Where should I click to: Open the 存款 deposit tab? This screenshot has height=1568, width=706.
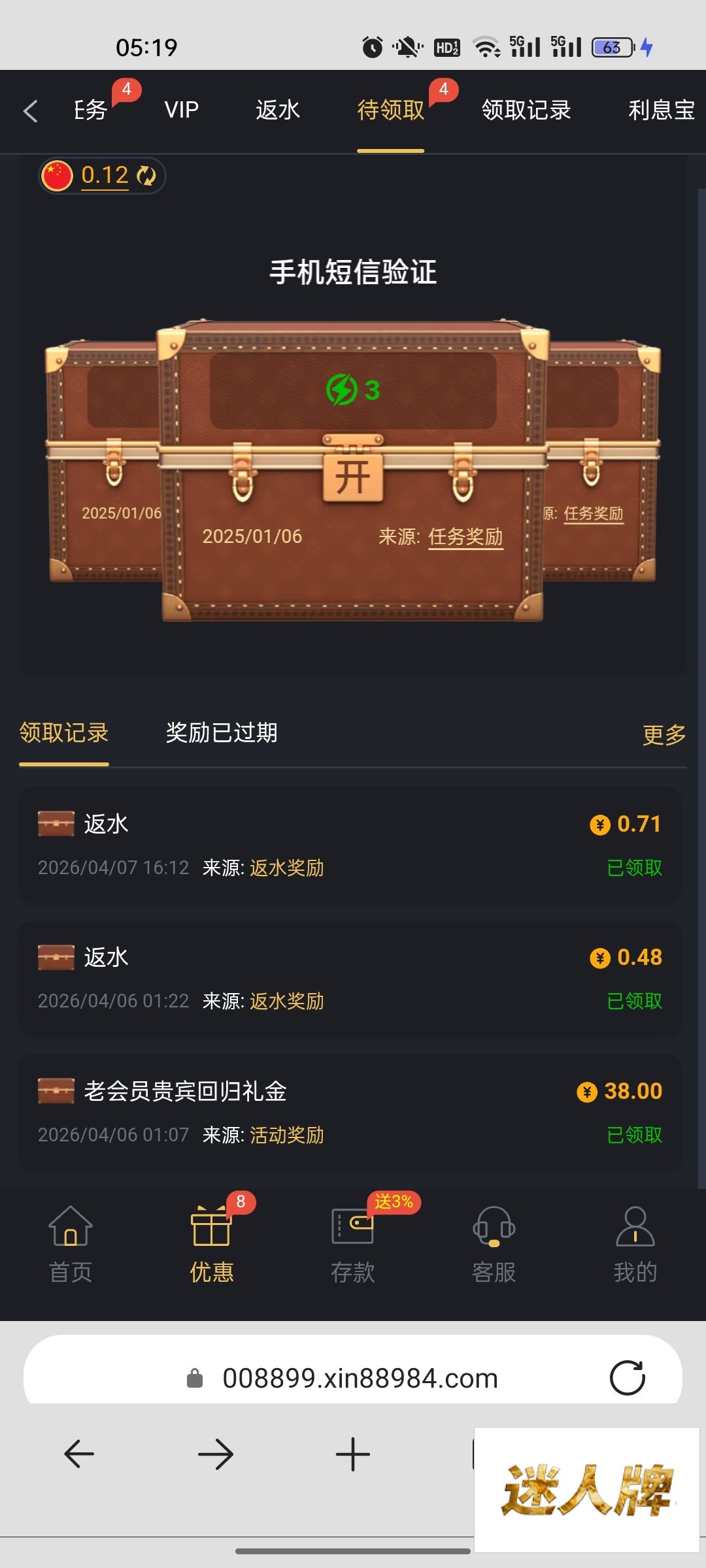click(x=353, y=1245)
